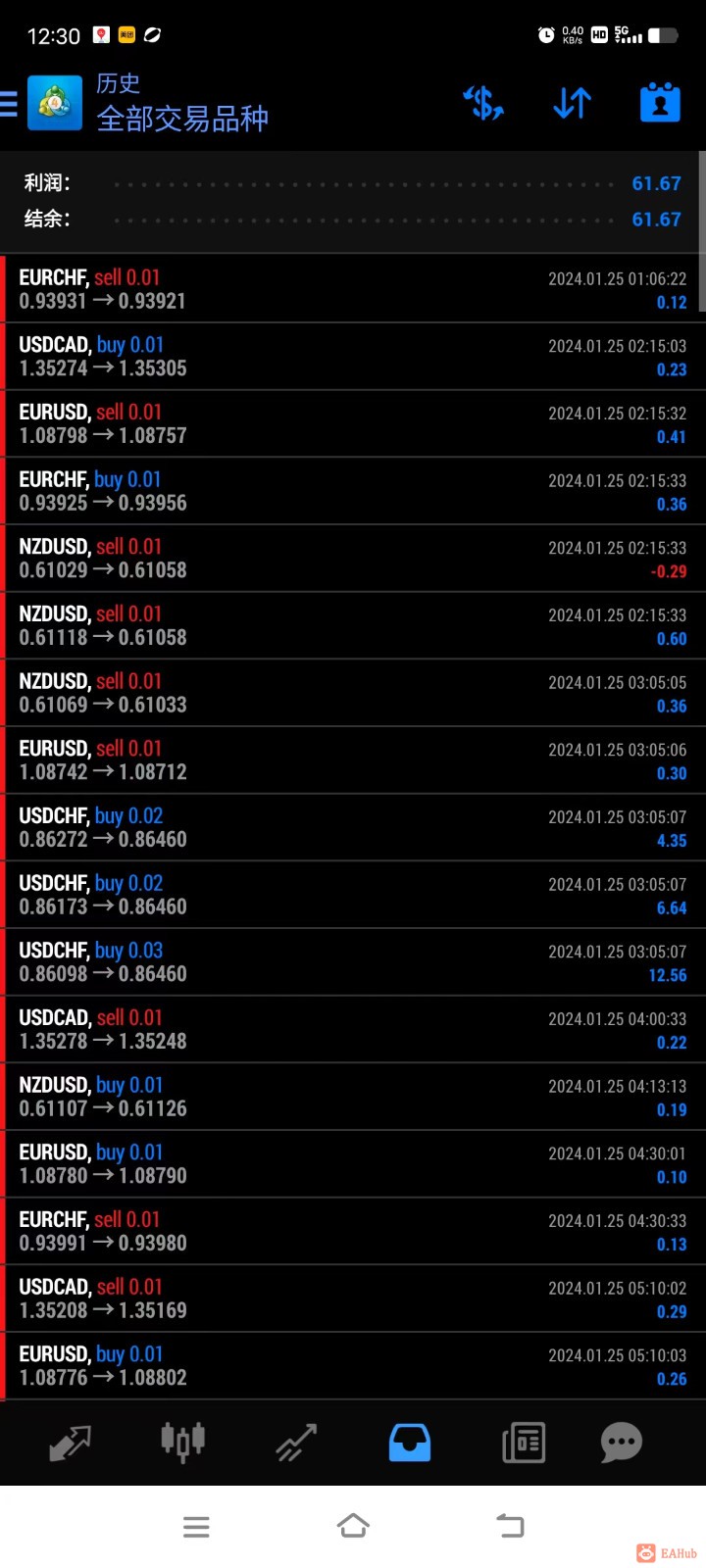The height and width of the screenshot is (1568, 706).
Task: Open the Trade screen line-chart icon
Action: click(295, 1442)
